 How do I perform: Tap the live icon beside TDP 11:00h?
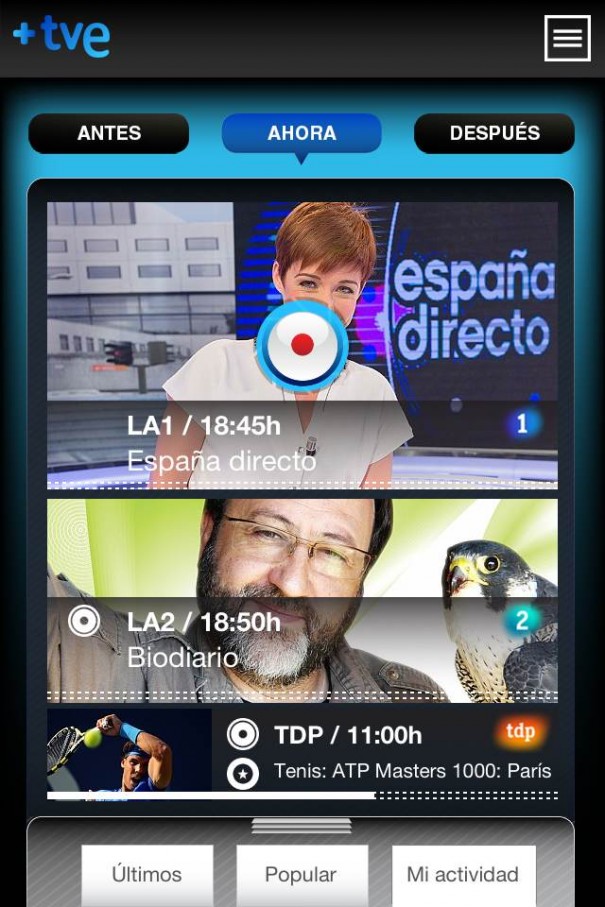pyautogui.click(x=243, y=735)
